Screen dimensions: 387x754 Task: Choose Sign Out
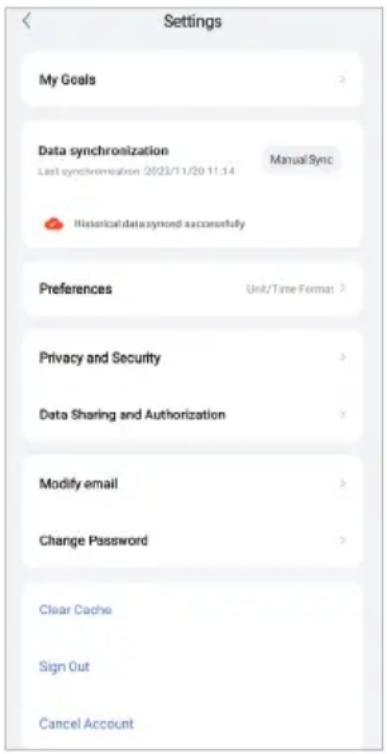(x=64, y=667)
